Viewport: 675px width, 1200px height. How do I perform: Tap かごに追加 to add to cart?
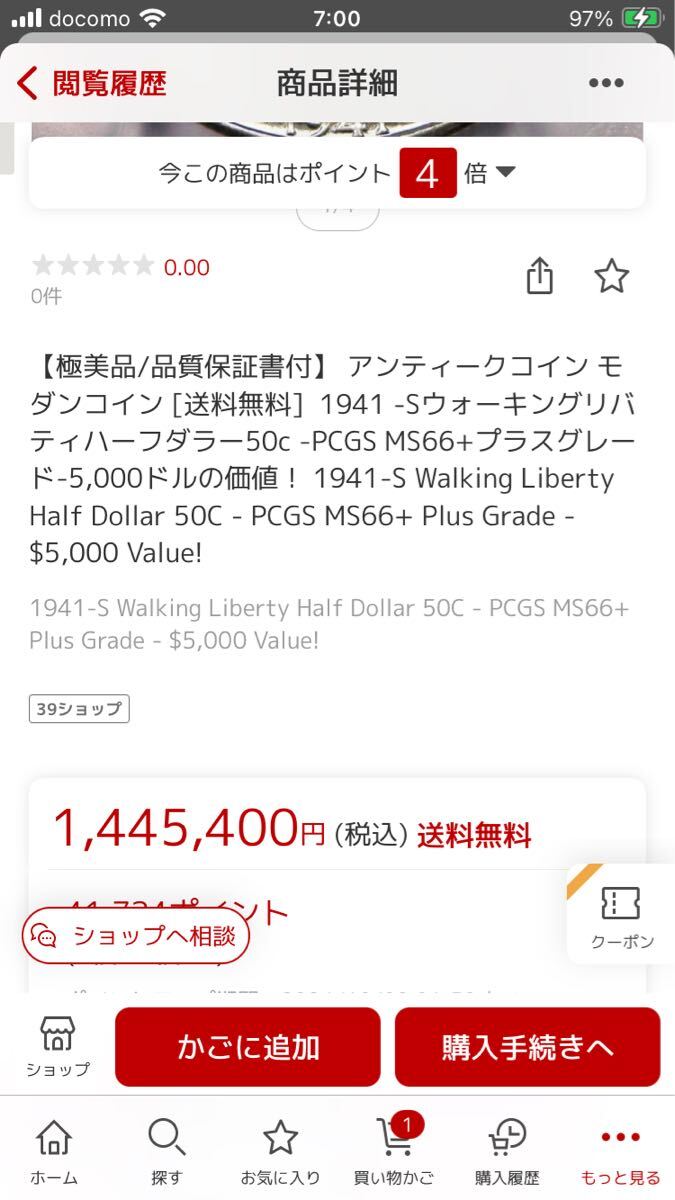(x=248, y=1047)
